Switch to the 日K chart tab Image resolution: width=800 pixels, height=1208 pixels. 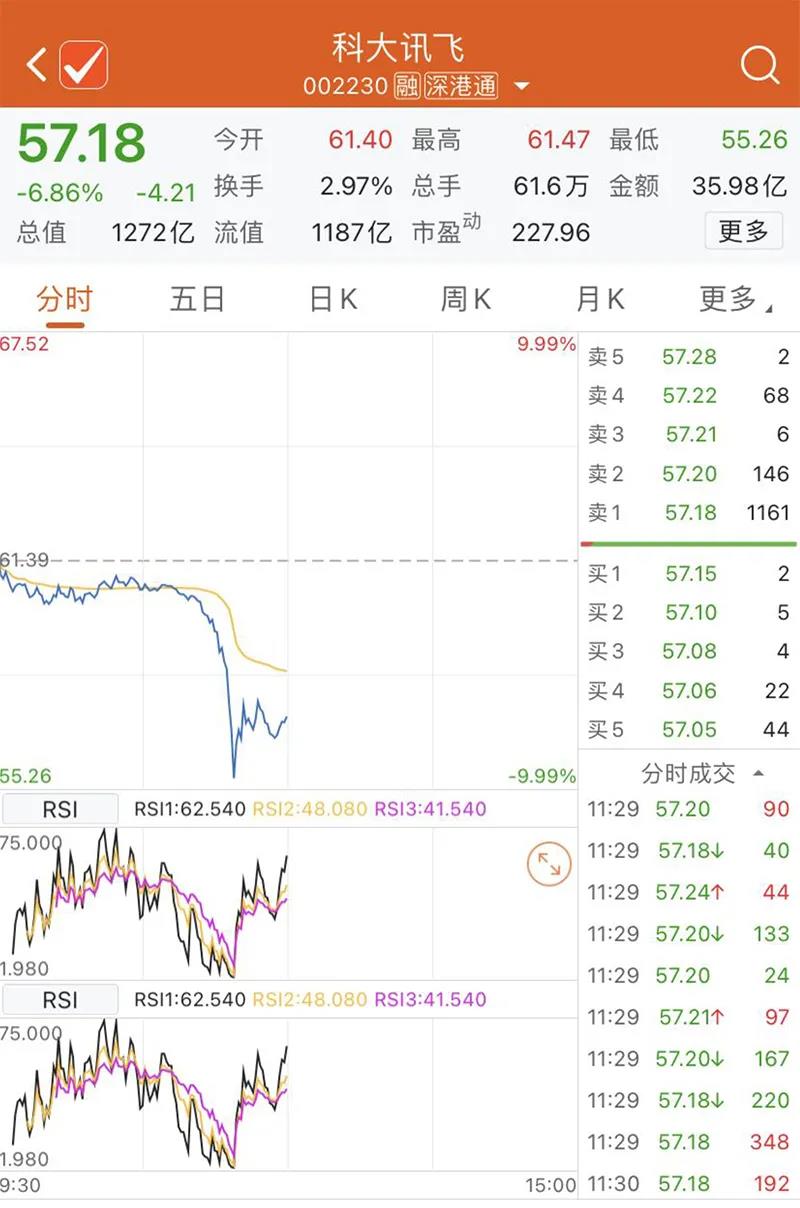tap(333, 299)
